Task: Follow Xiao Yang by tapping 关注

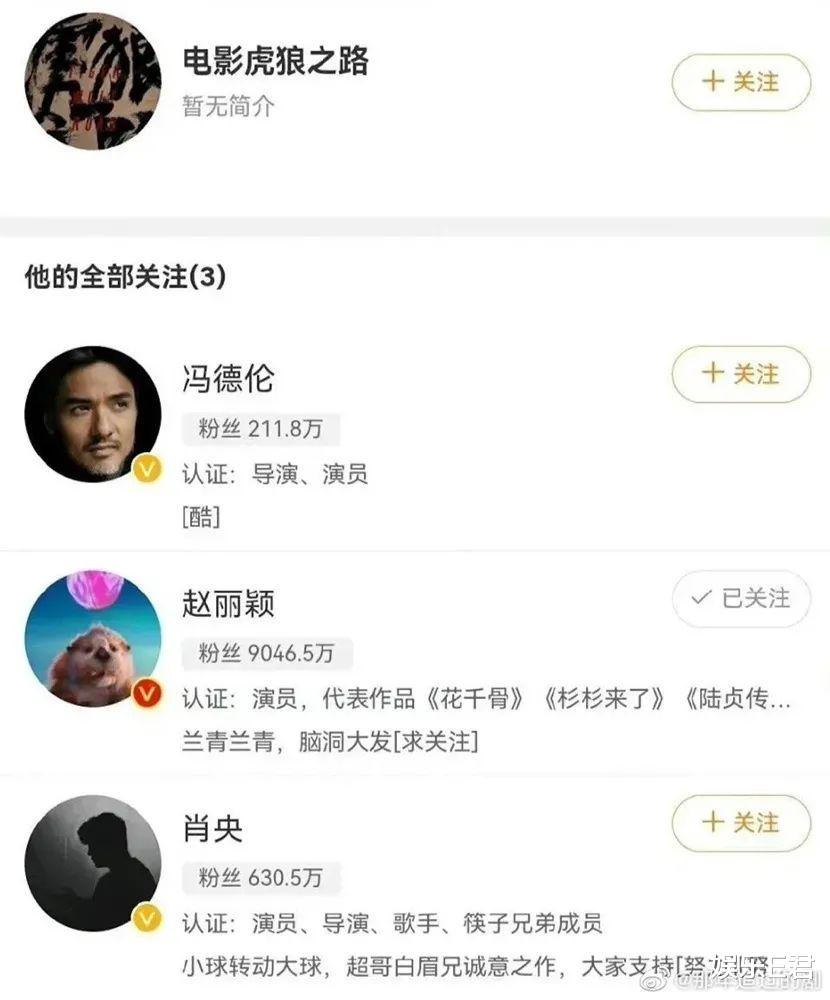Action: tap(740, 822)
